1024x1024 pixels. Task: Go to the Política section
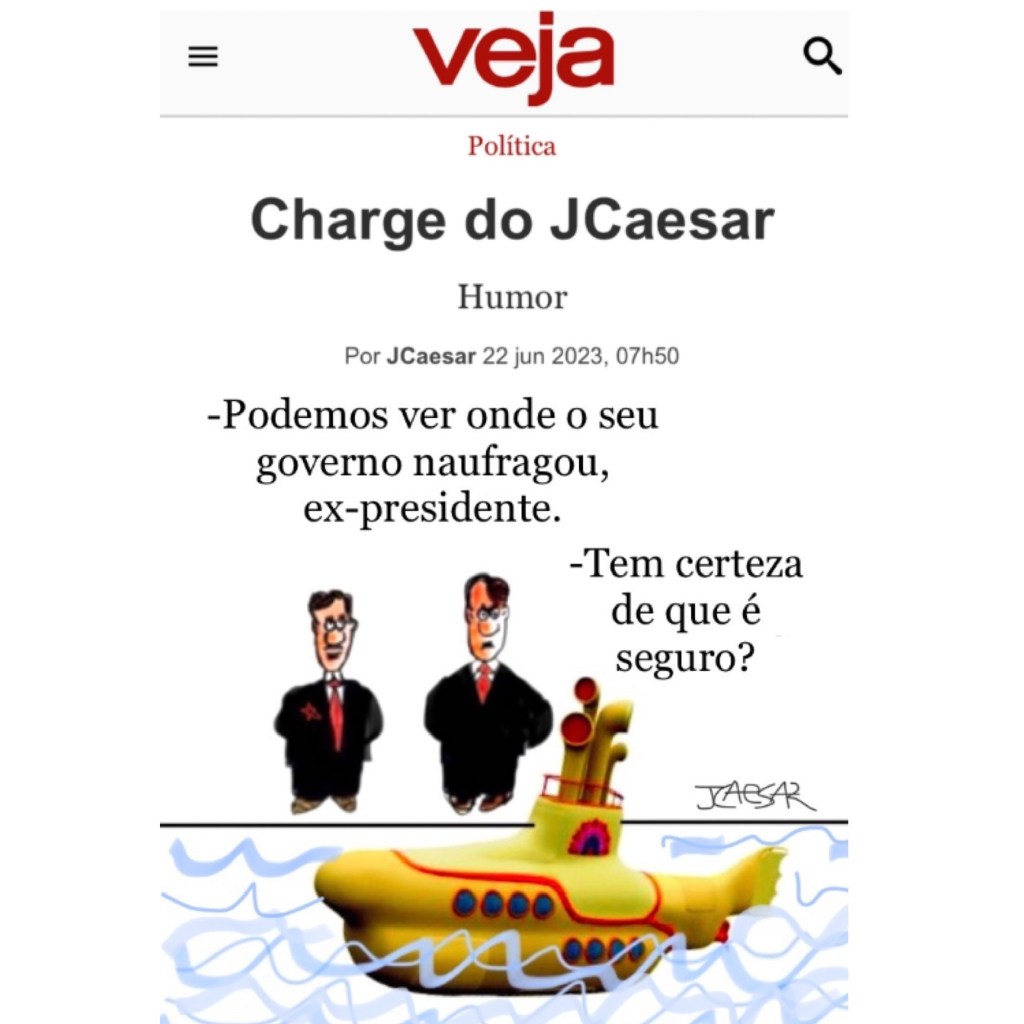[511, 146]
